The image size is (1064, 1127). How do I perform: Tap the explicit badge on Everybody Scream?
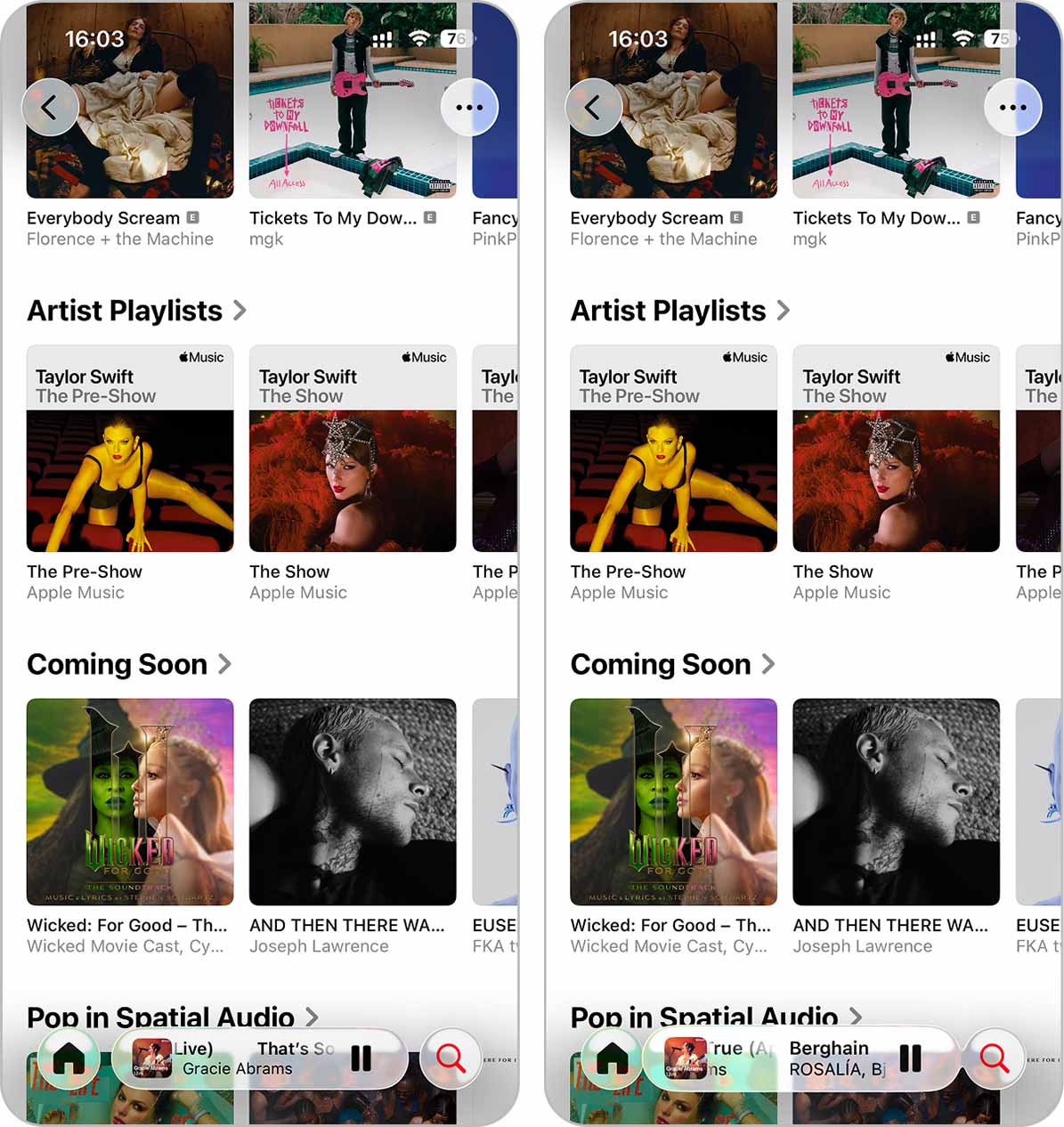(192, 218)
